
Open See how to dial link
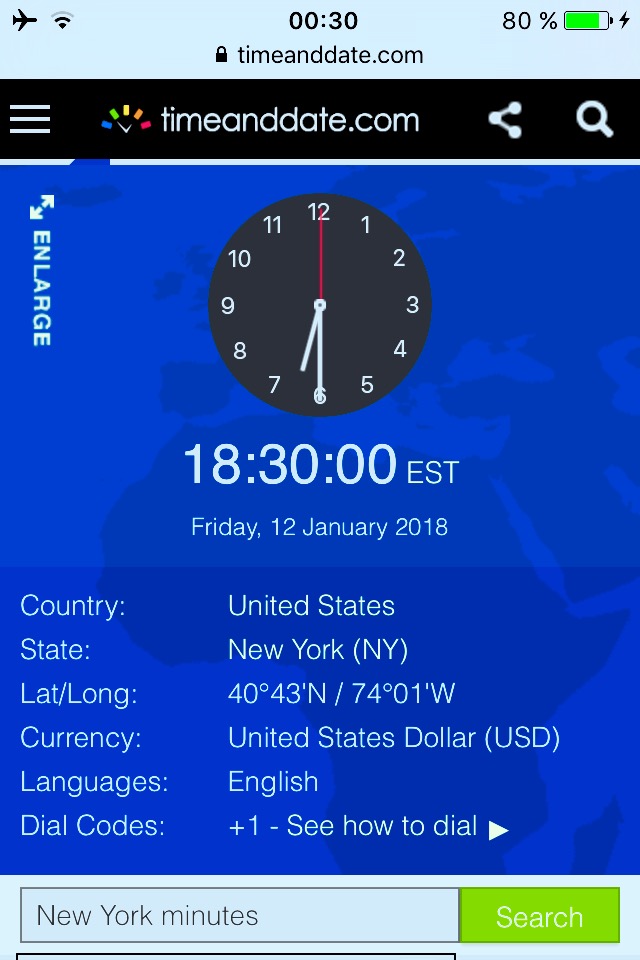pyautogui.click(x=397, y=826)
